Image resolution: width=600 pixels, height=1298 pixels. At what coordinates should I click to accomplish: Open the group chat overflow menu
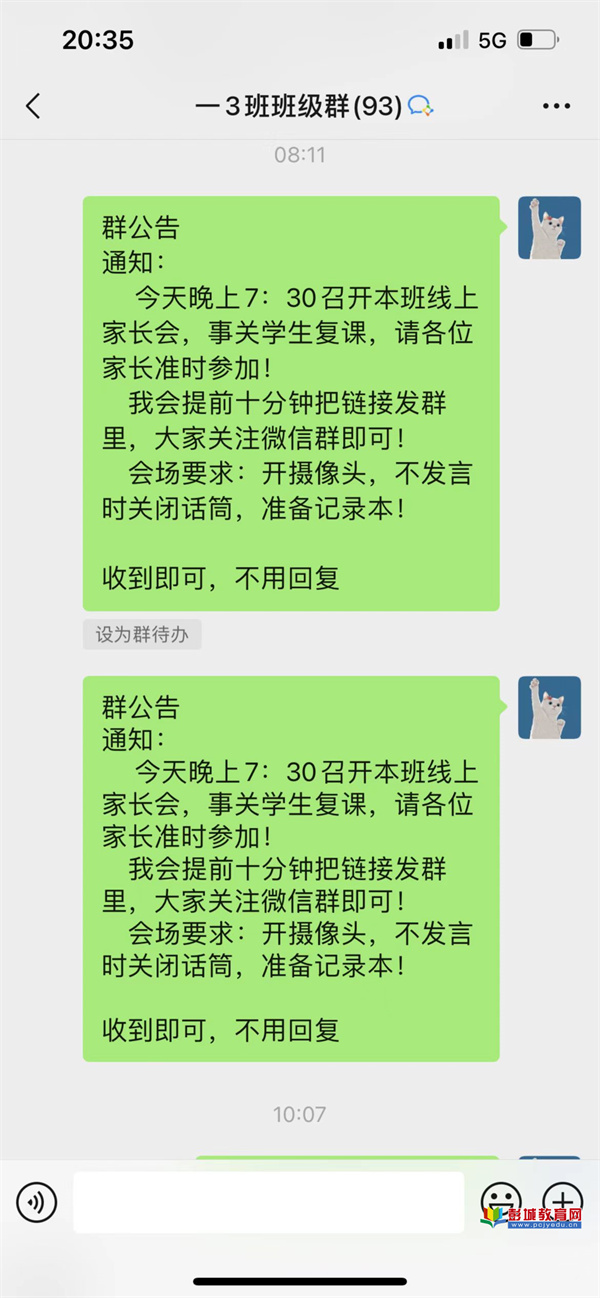(x=556, y=106)
